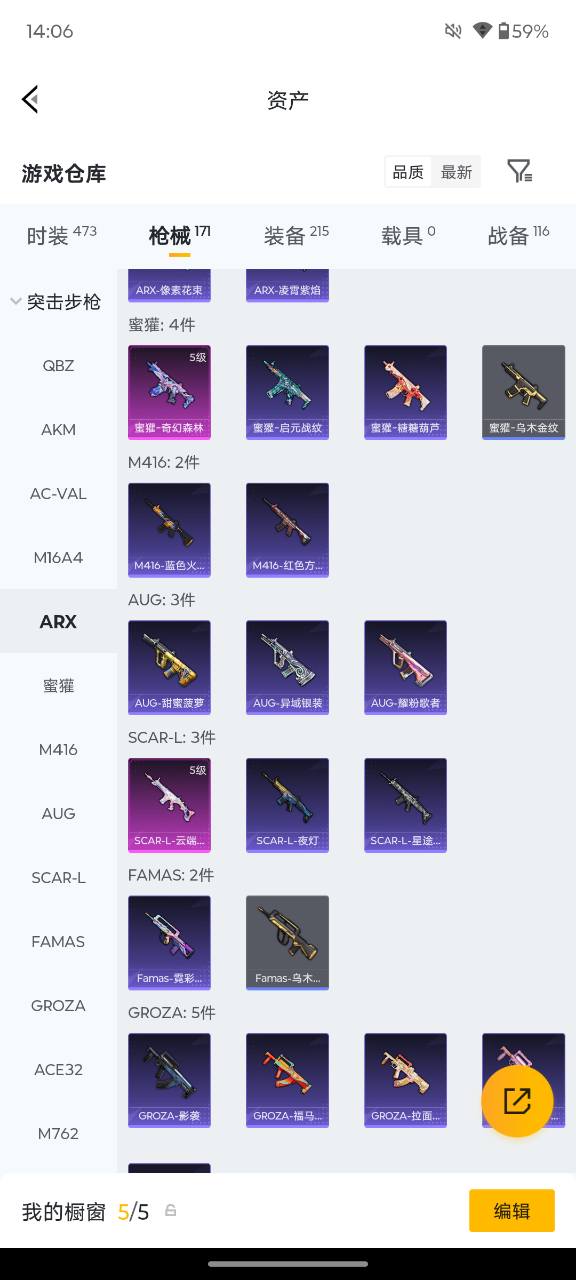Viewport: 576px width, 1280px height.
Task: Open the filter icon beside the sort options
Action: pyautogui.click(x=519, y=172)
